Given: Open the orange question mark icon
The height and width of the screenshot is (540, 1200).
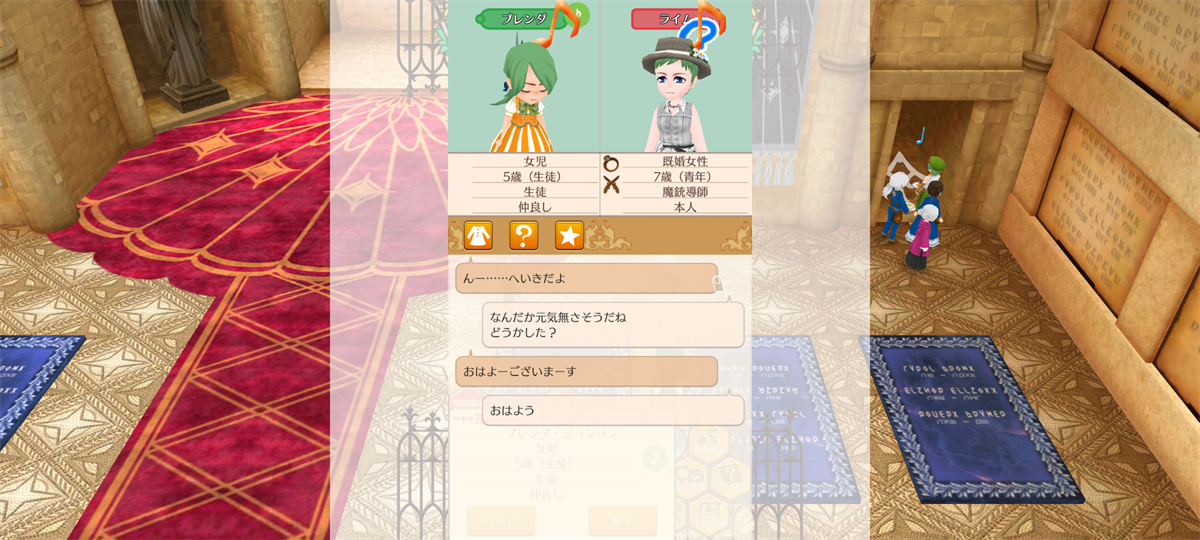Looking at the screenshot, I should 524,236.
